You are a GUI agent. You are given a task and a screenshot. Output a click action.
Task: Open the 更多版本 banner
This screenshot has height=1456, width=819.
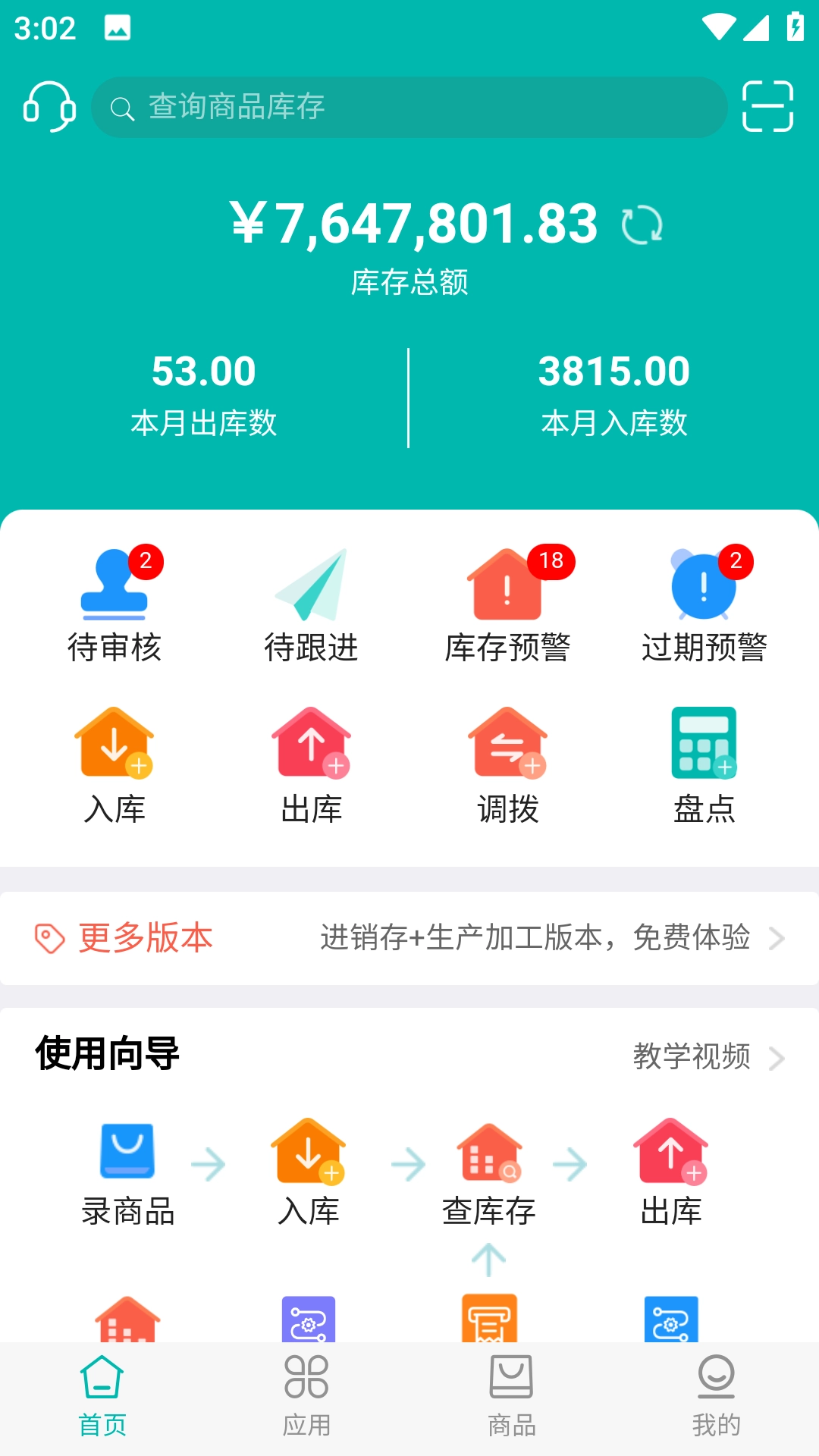[x=409, y=938]
